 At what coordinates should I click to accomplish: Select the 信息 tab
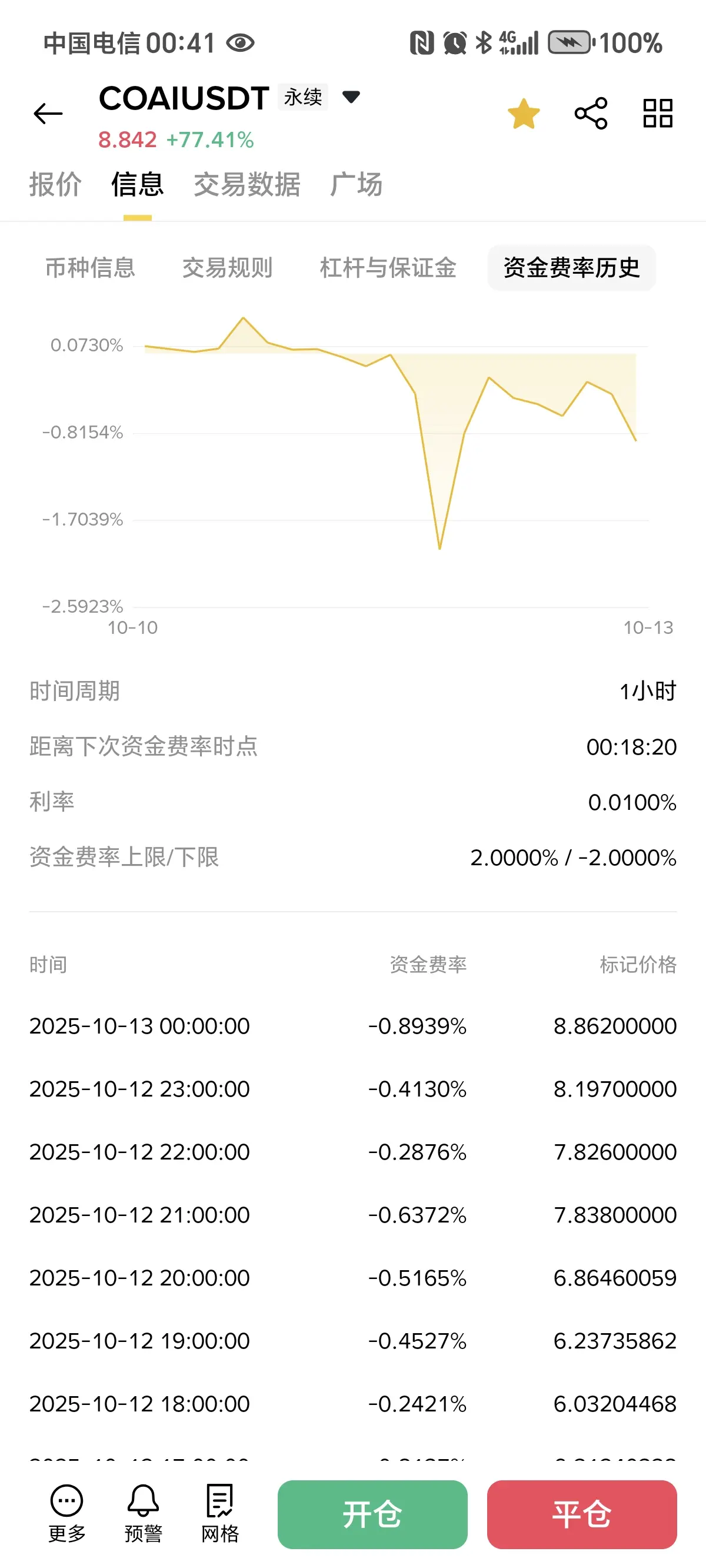[x=138, y=184]
